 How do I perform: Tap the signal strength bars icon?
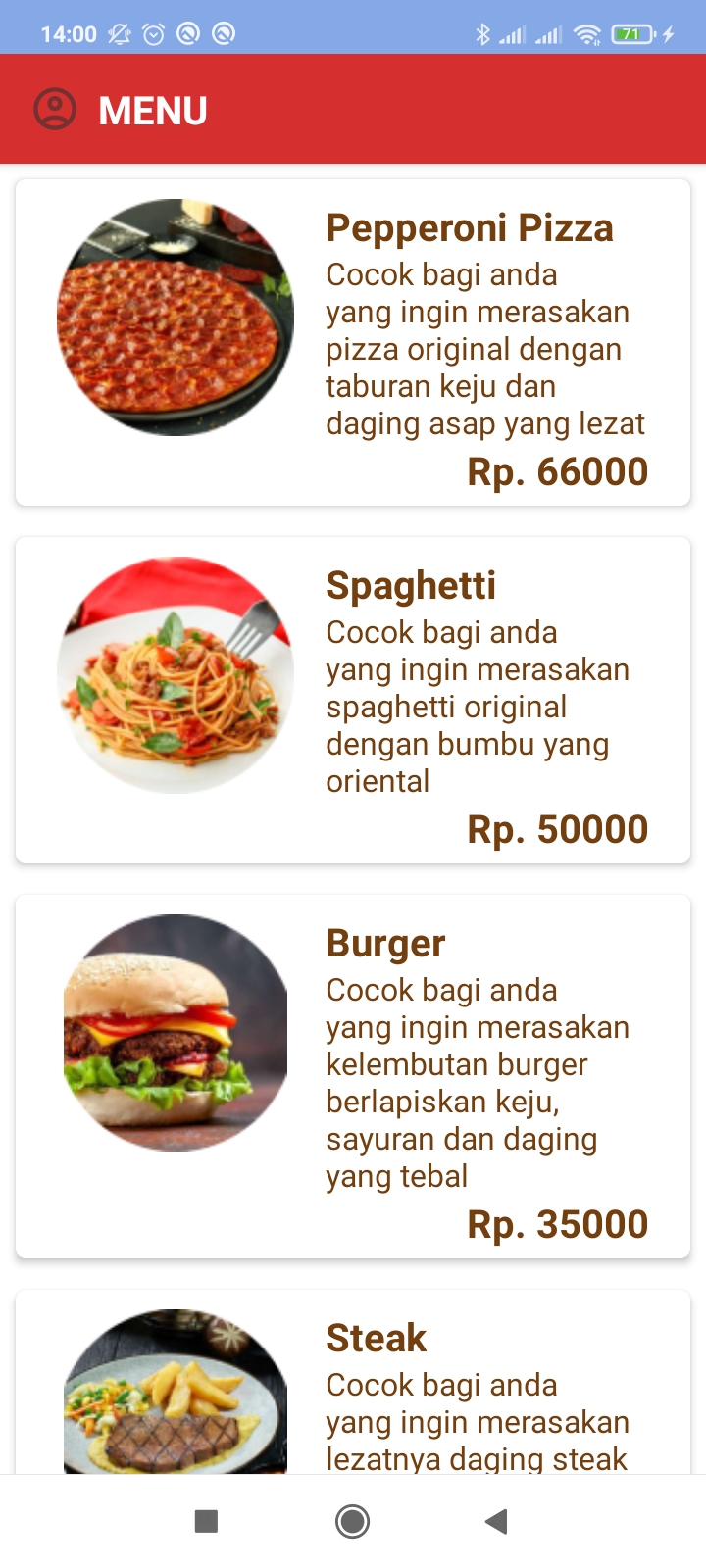pyautogui.click(x=513, y=31)
